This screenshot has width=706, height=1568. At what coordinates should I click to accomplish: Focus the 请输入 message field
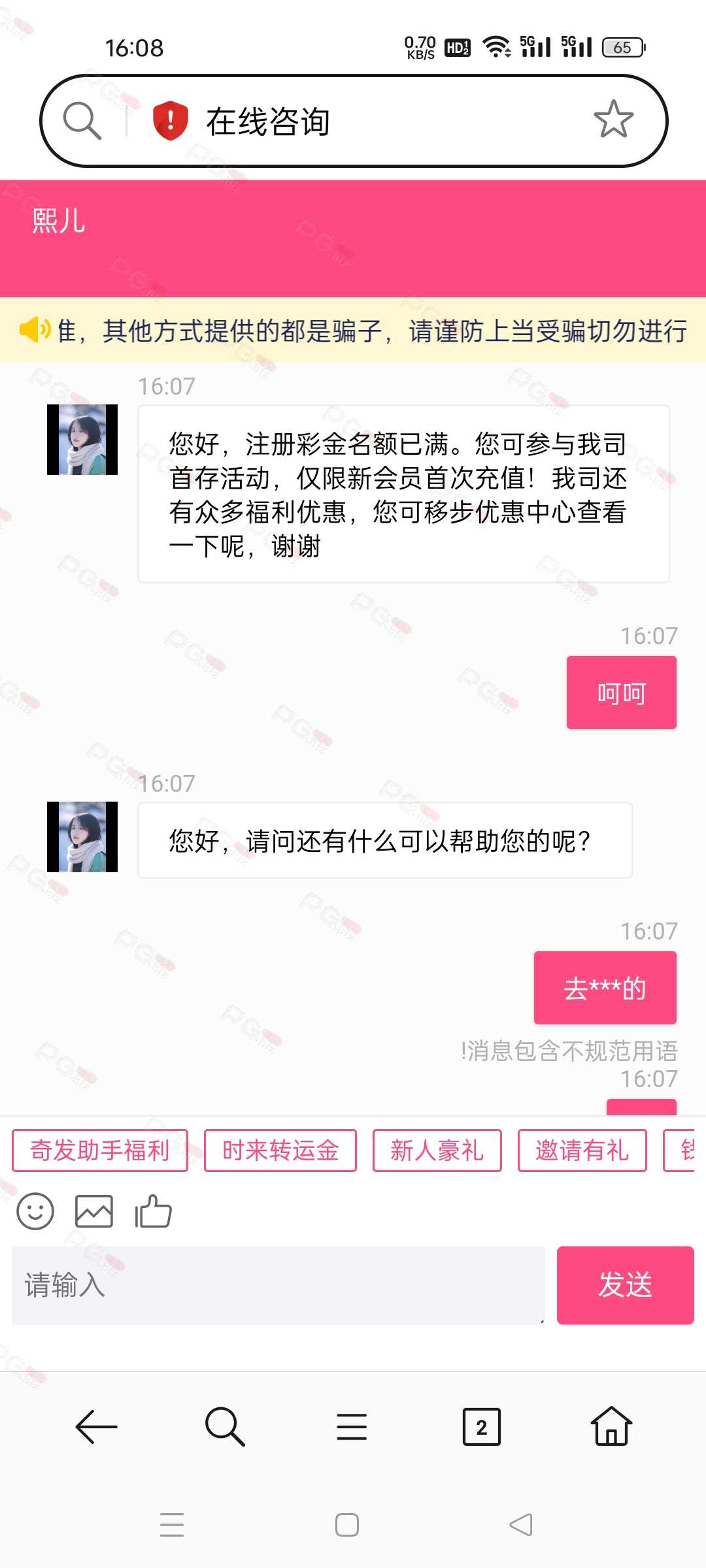pos(278,1285)
